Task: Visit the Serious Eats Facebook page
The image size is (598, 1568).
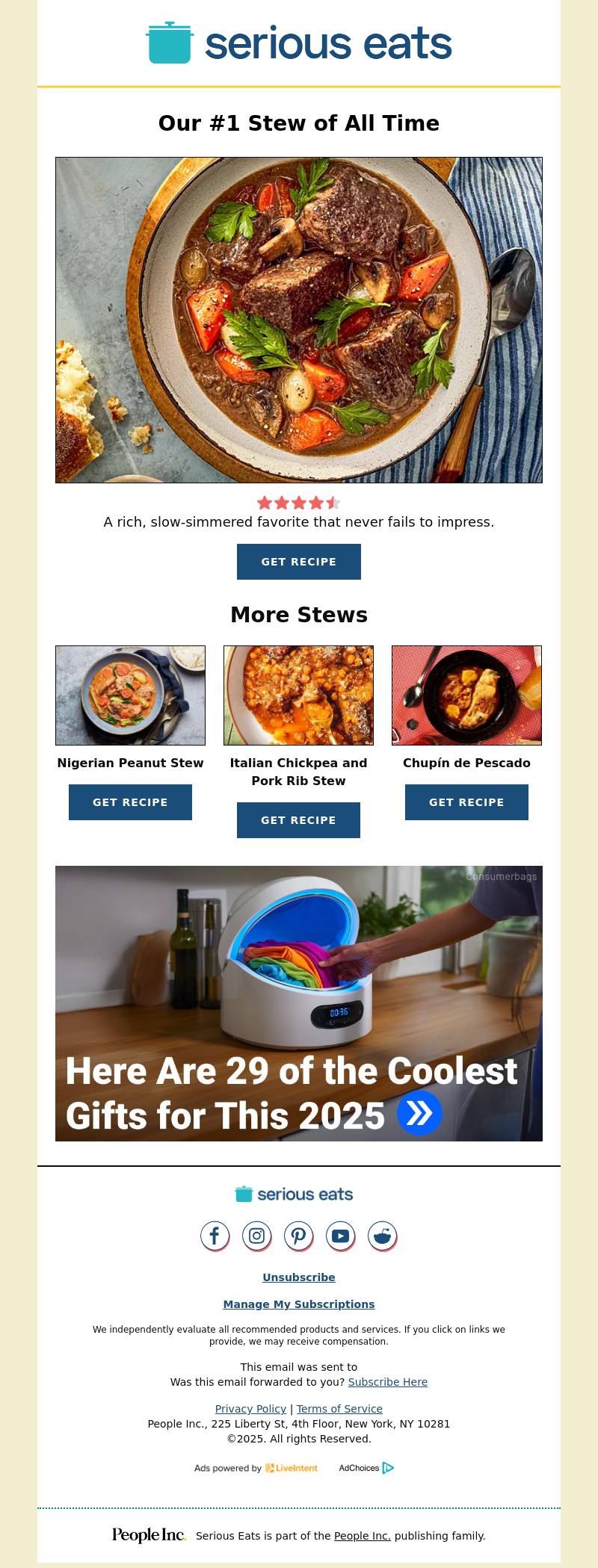Action: coord(215,1236)
